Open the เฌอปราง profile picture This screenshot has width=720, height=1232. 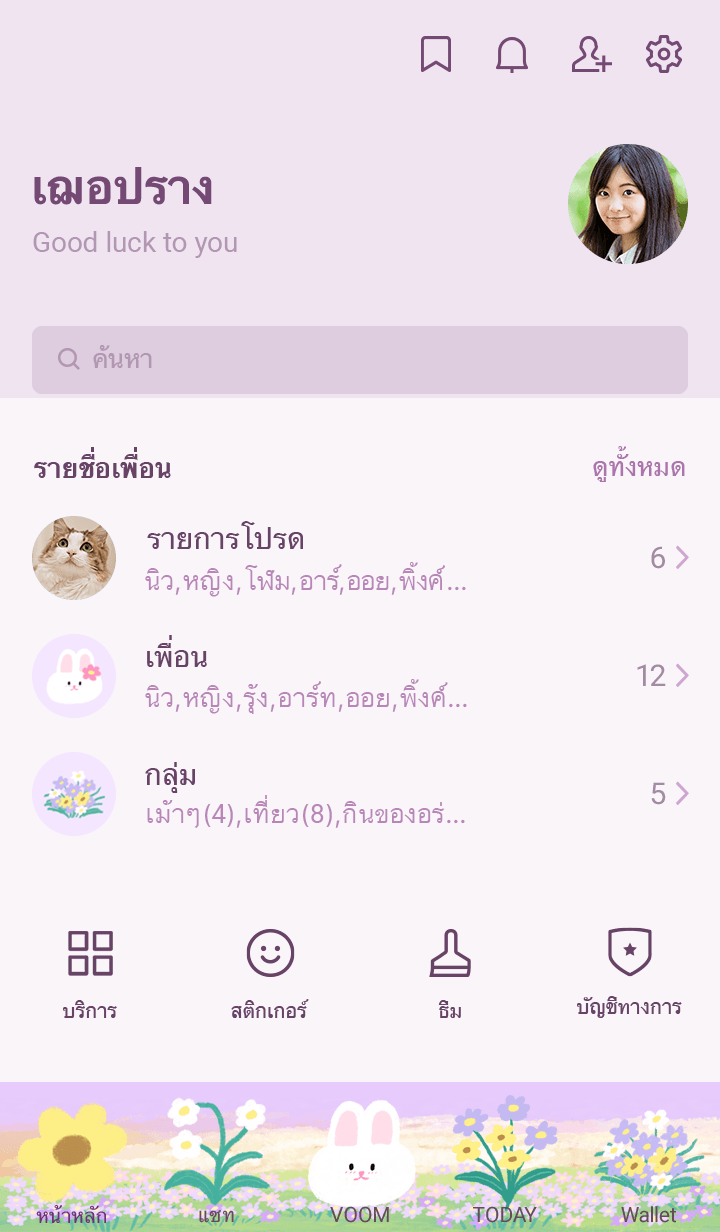tap(628, 204)
